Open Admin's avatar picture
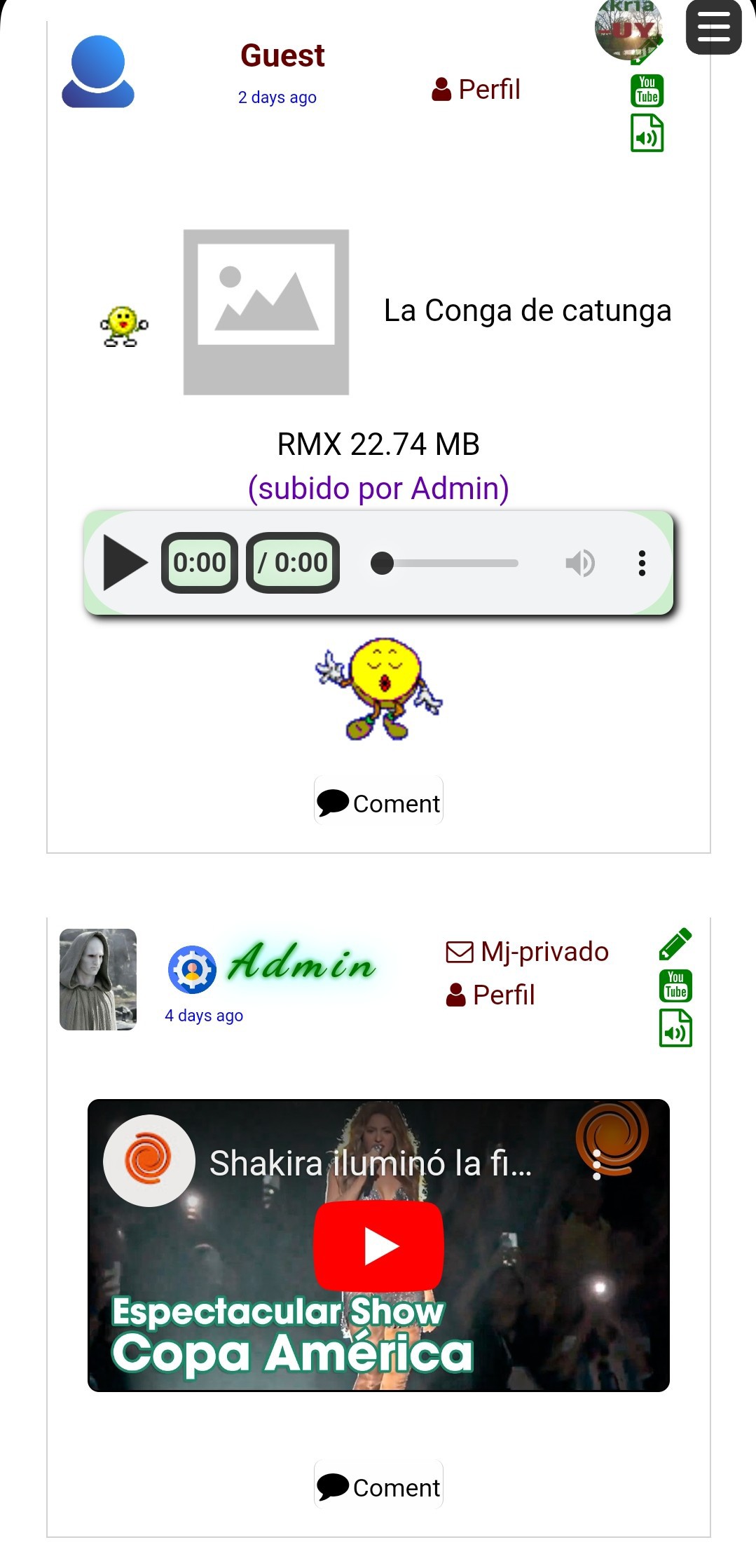Viewport: 756px width, 1568px height. [98, 979]
